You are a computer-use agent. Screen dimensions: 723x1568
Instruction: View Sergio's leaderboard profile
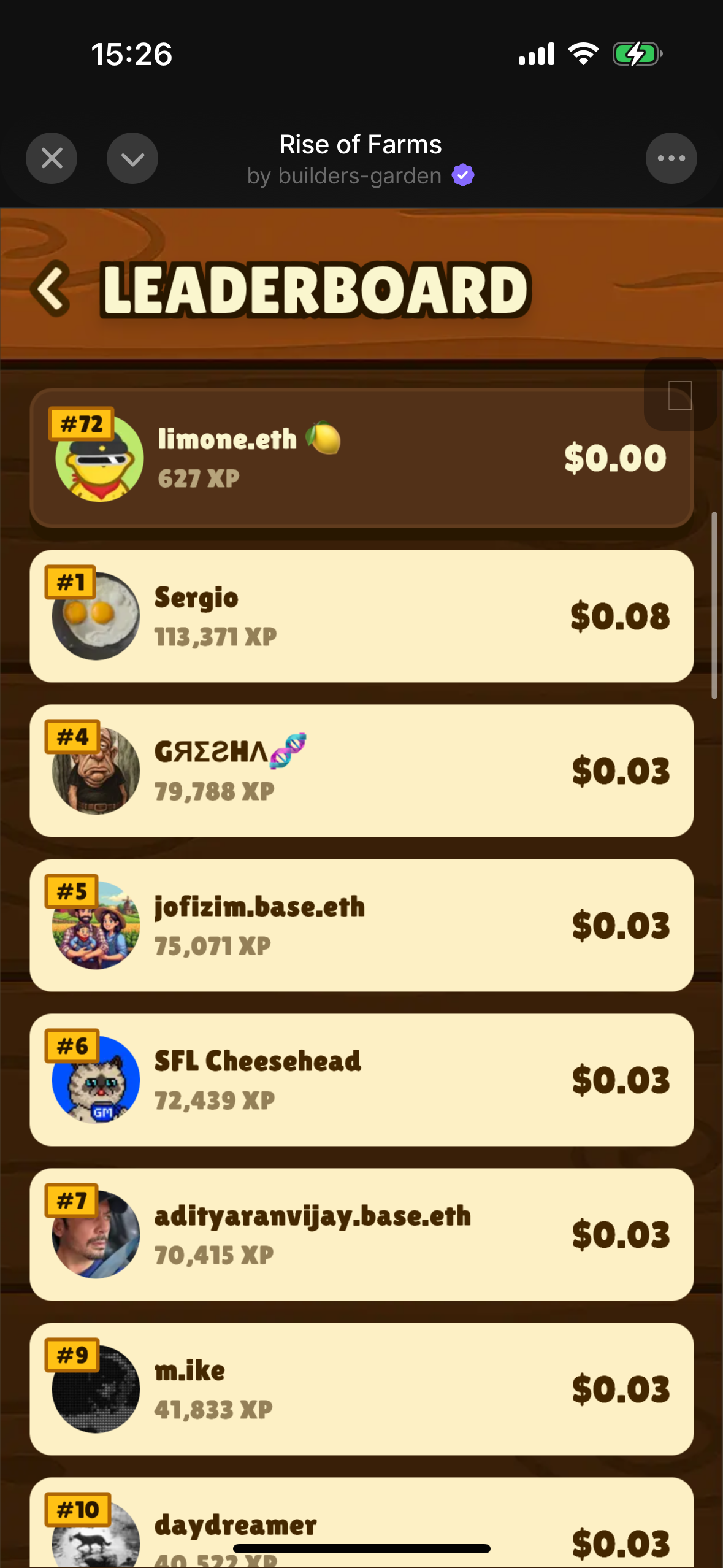coord(361,616)
